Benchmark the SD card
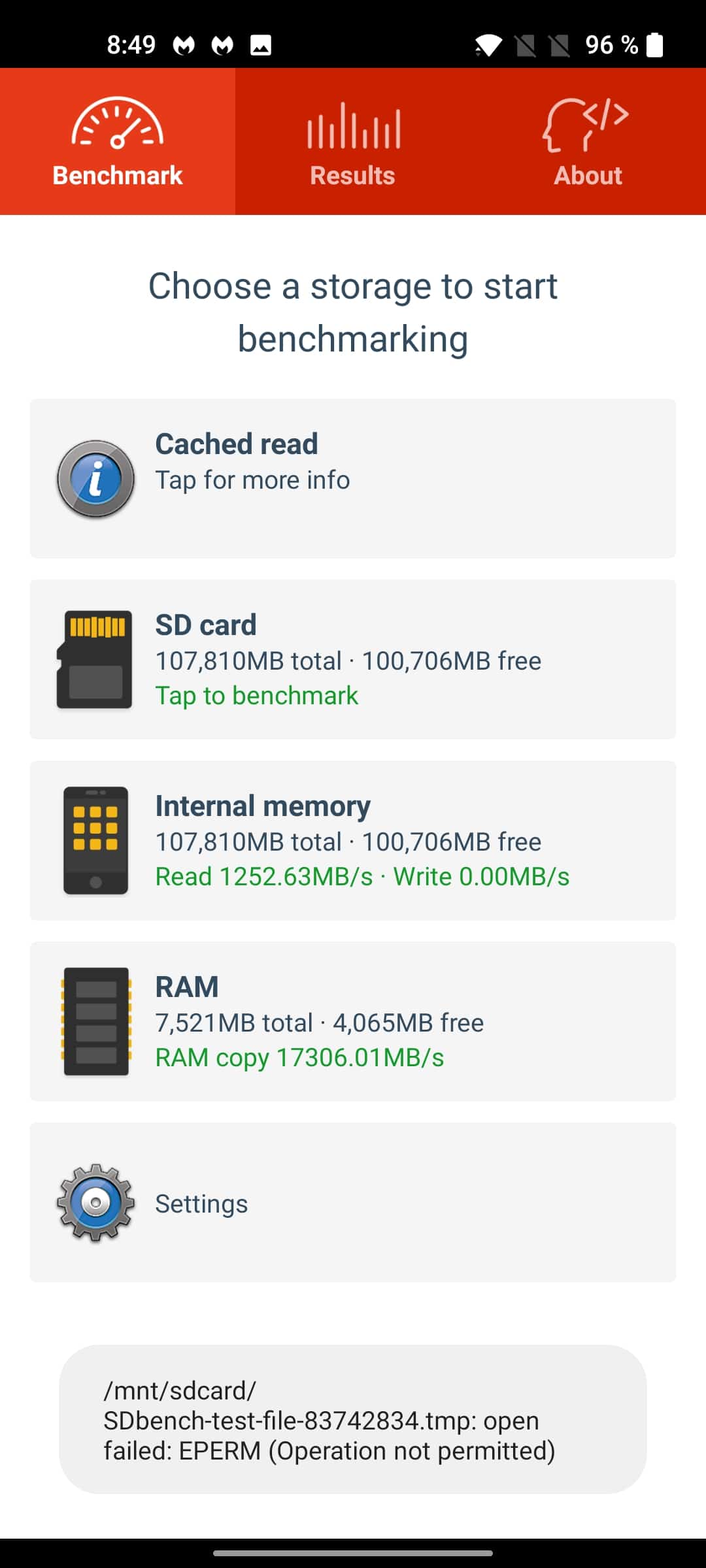 point(353,659)
